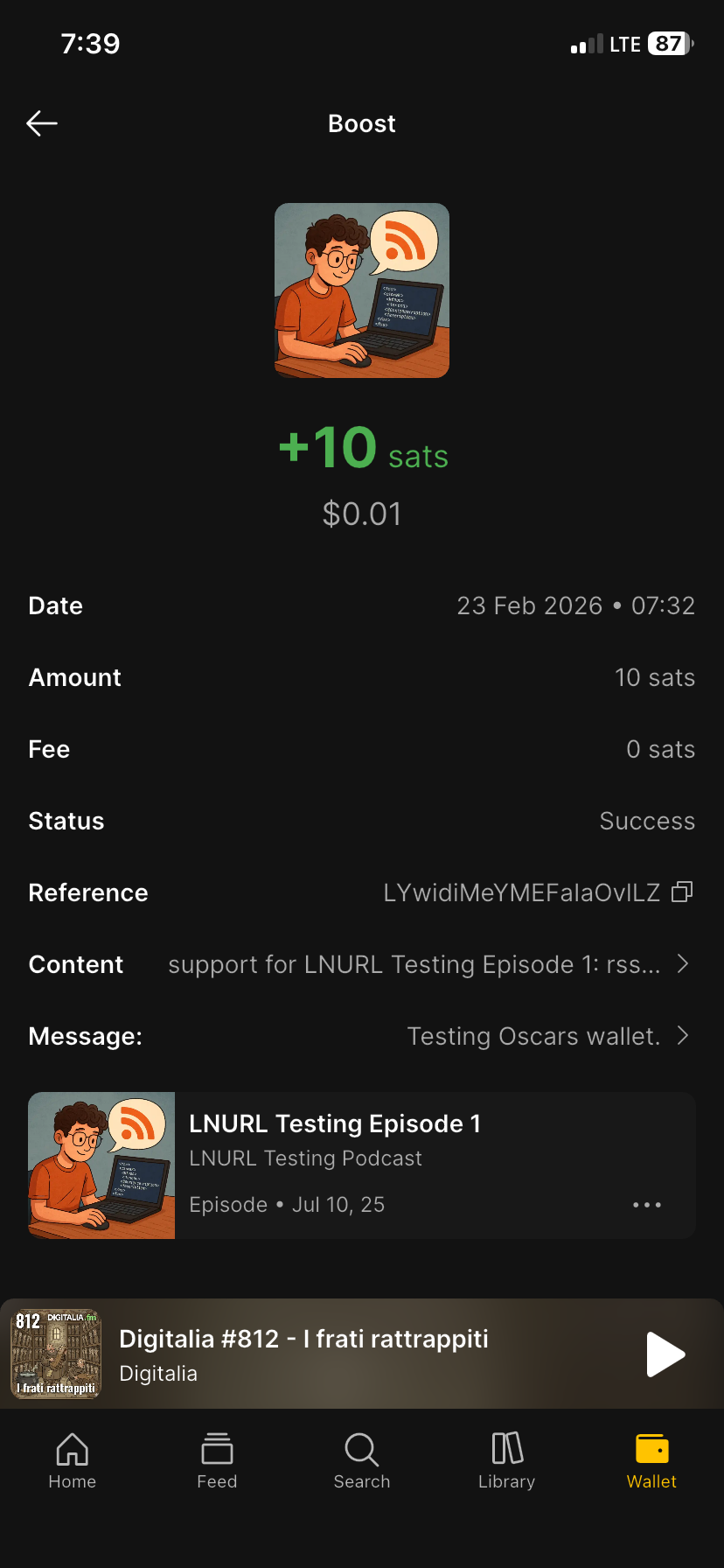Screen dimensions: 724x1568
Task: Tap the back arrow on the Boost screen
Action: point(41,123)
